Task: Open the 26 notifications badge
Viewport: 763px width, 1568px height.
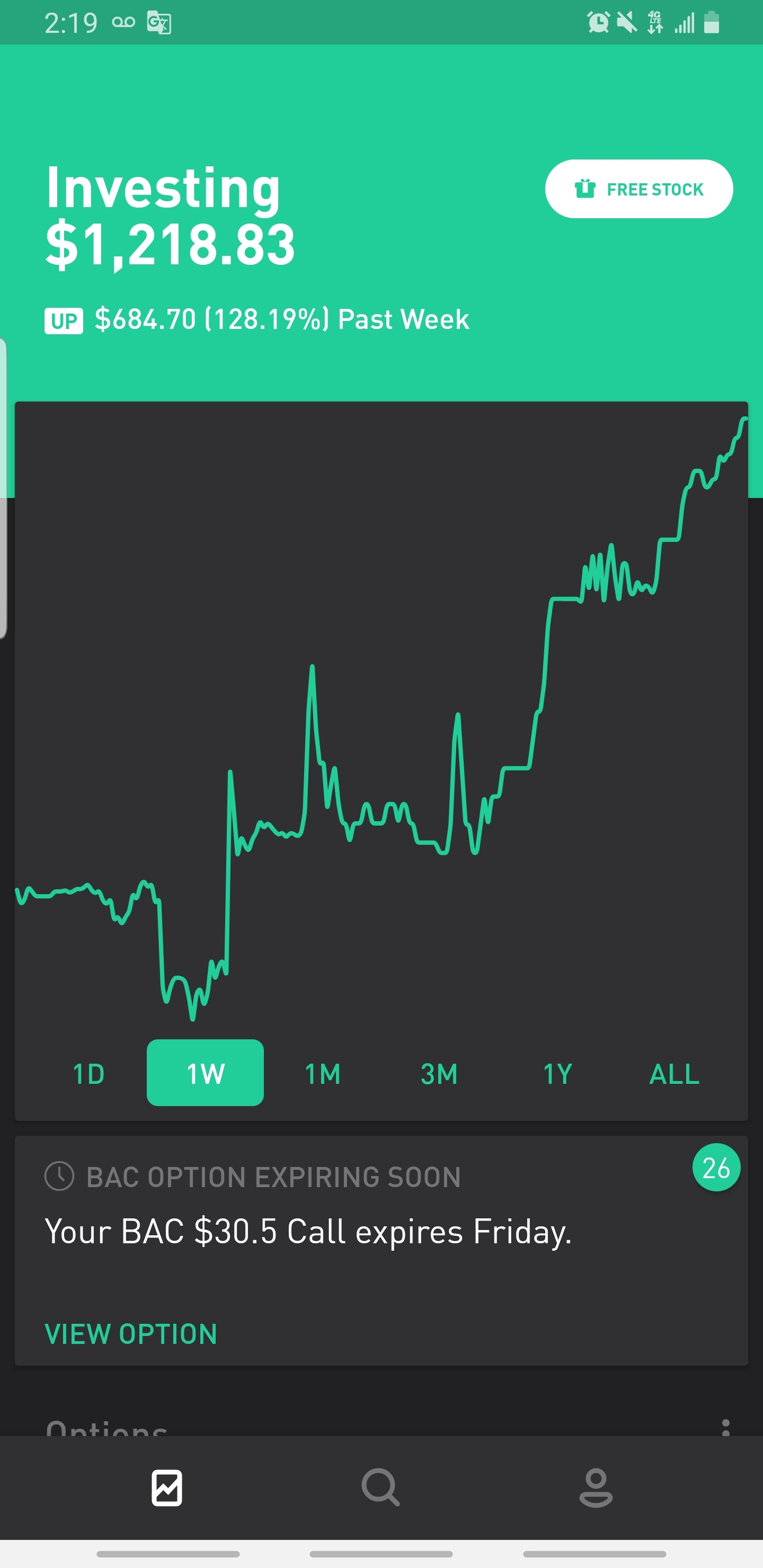Action: tap(716, 1168)
